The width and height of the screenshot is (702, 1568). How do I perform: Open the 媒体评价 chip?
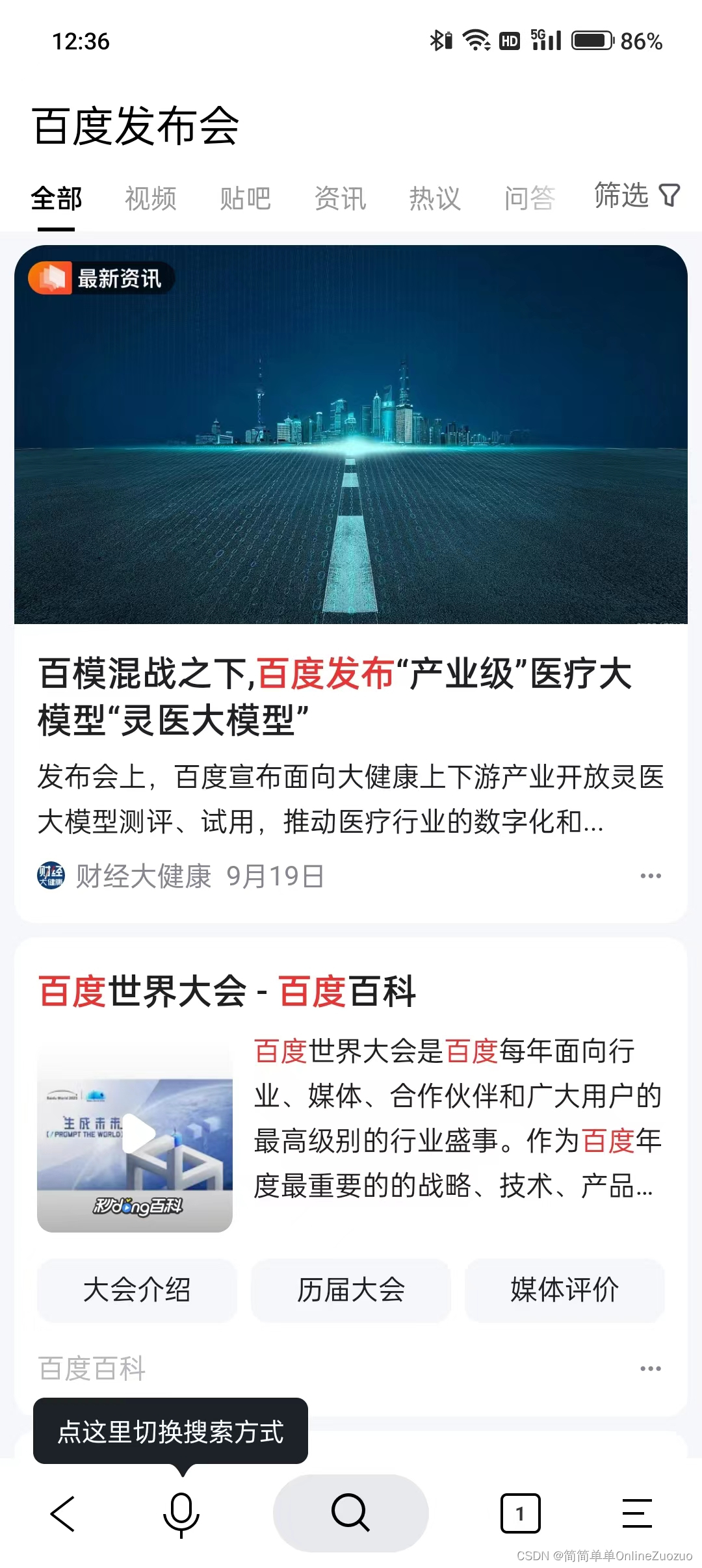tap(564, 1290)
